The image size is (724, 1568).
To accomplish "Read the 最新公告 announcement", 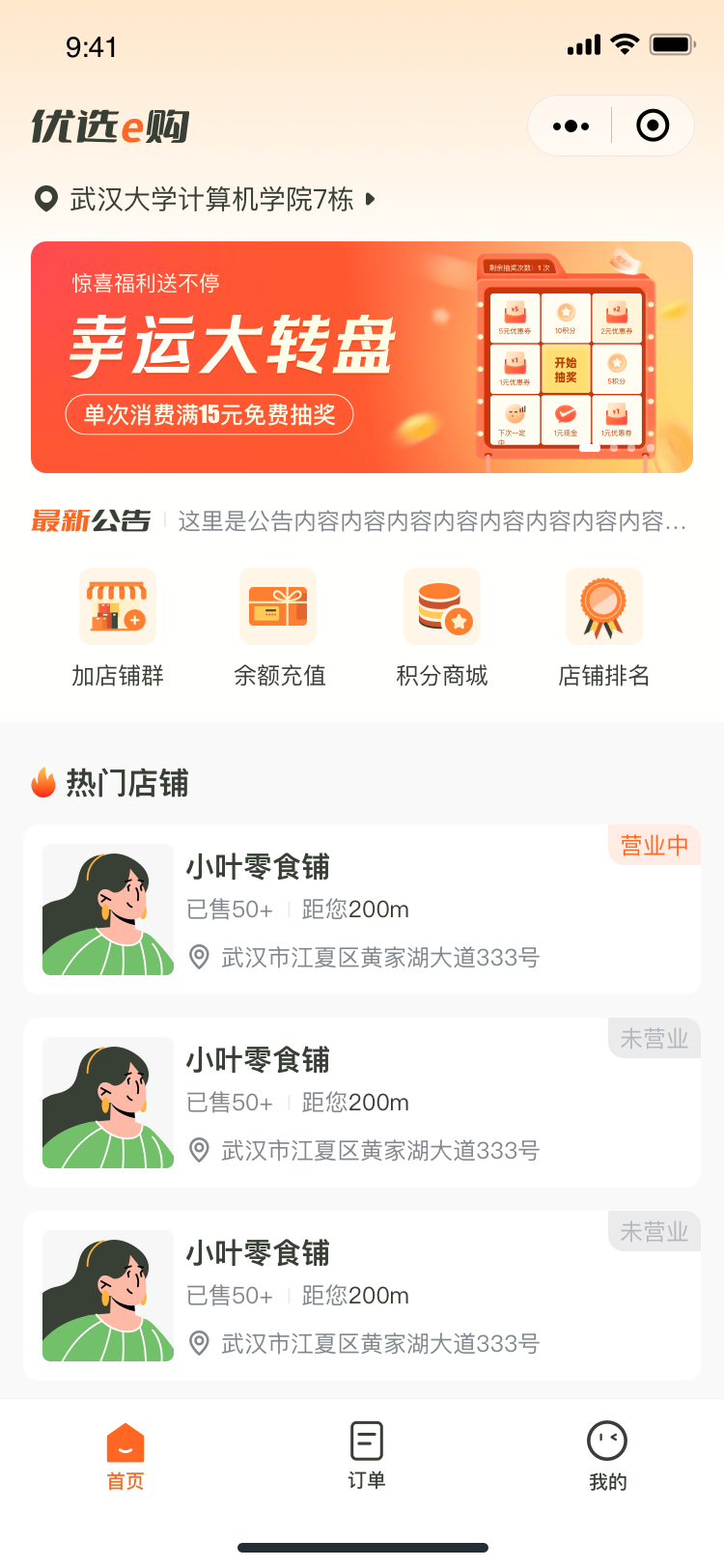I will [431, 521].
